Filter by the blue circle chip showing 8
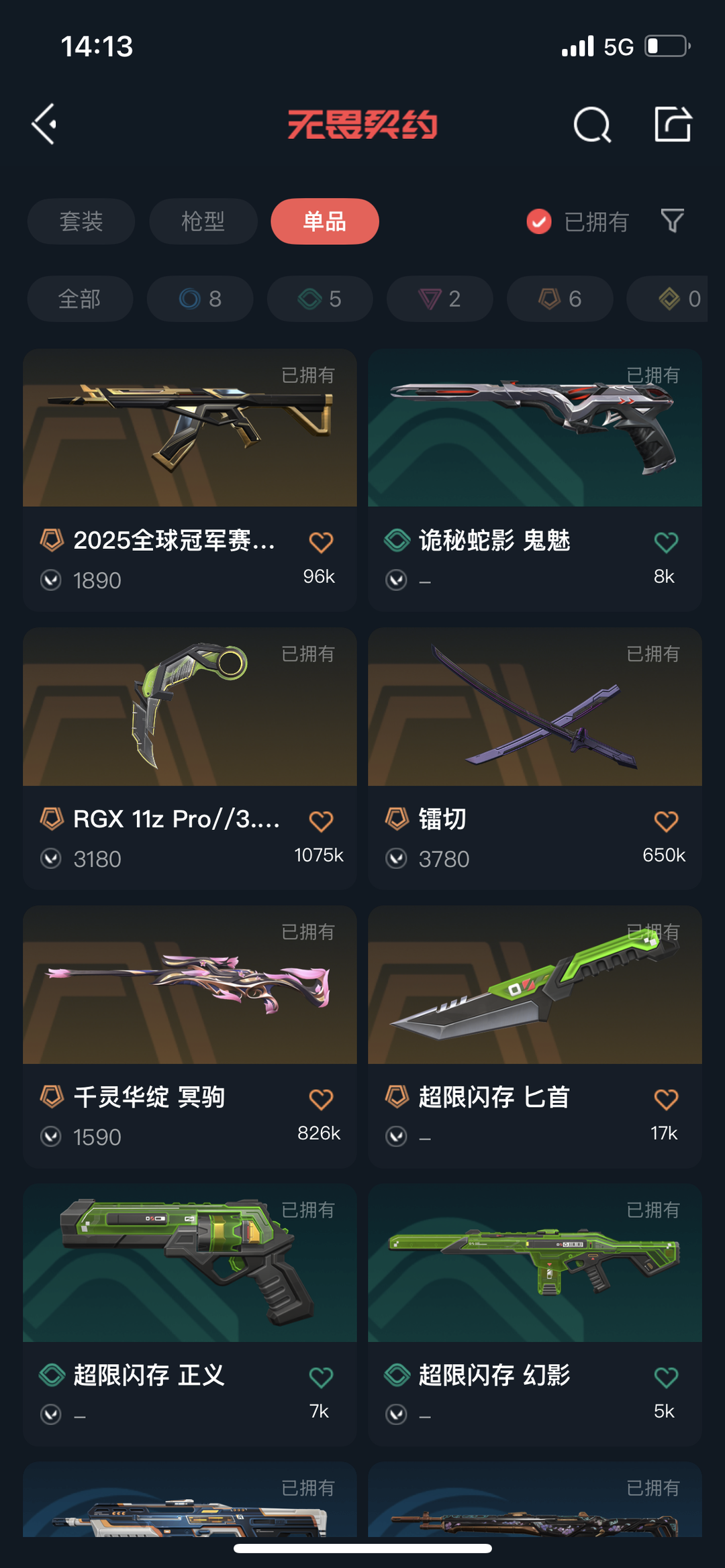The image size is (725, 1568). coord(200,299)
